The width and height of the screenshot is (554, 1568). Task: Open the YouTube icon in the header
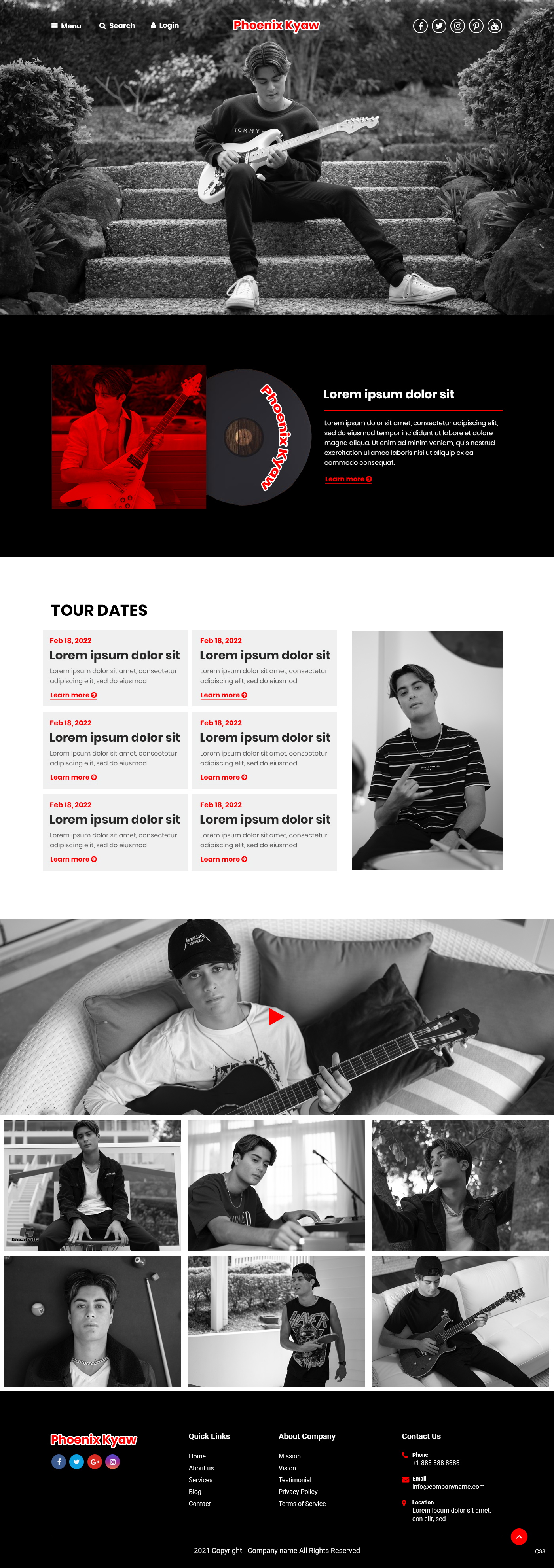pyautogui.click(x=495, y=26)
